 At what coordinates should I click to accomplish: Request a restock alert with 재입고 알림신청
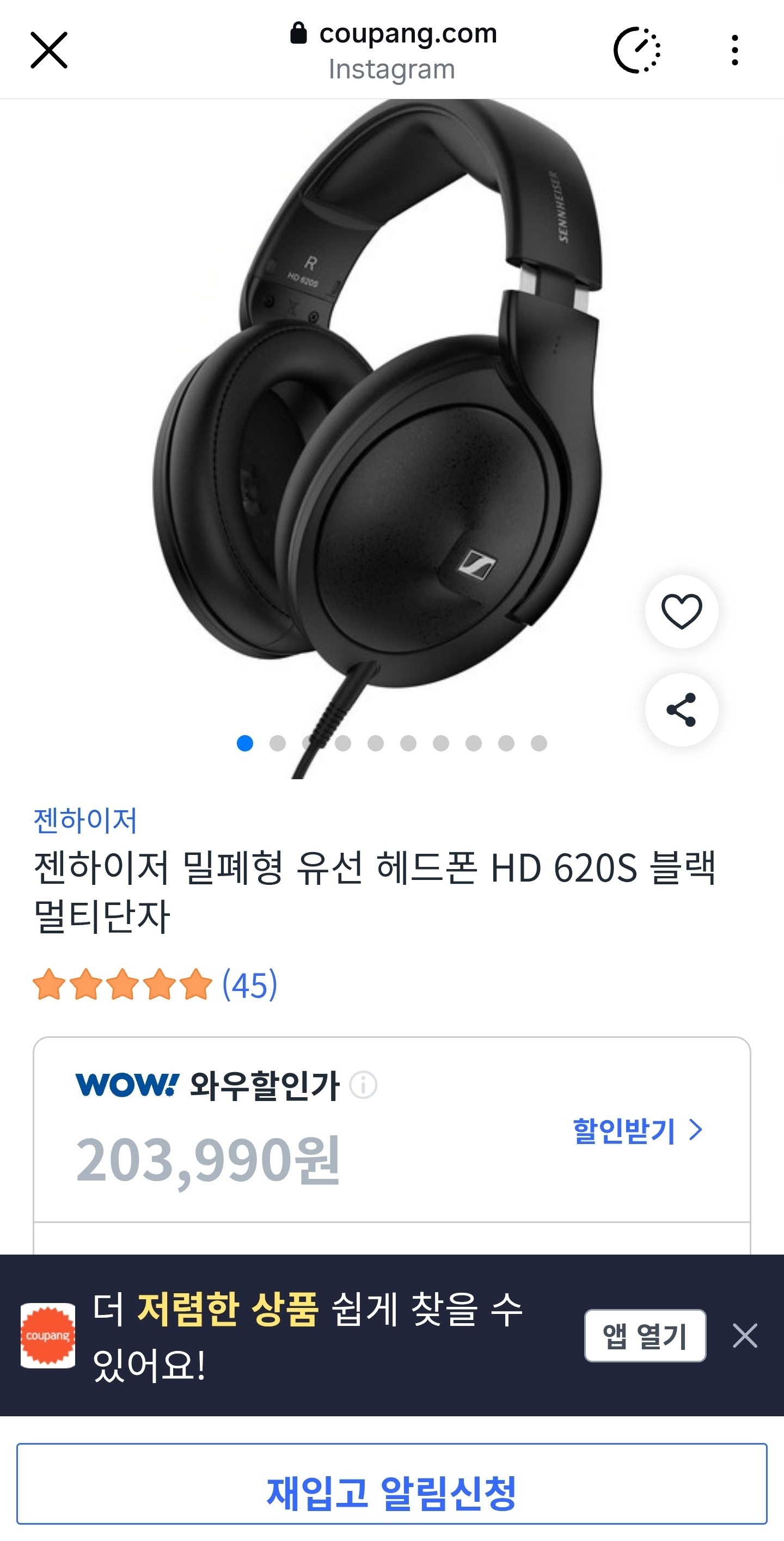point(391,1493)
